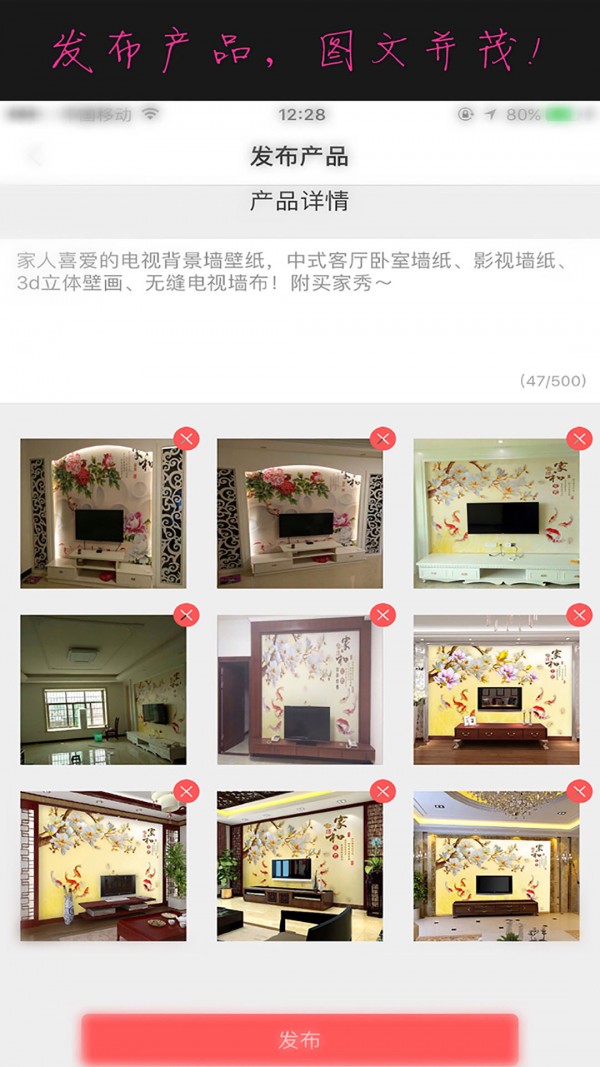600x1067 pixels.
Task: Open the photo with the dark sofa in front
Action: [x=299, y=866]
